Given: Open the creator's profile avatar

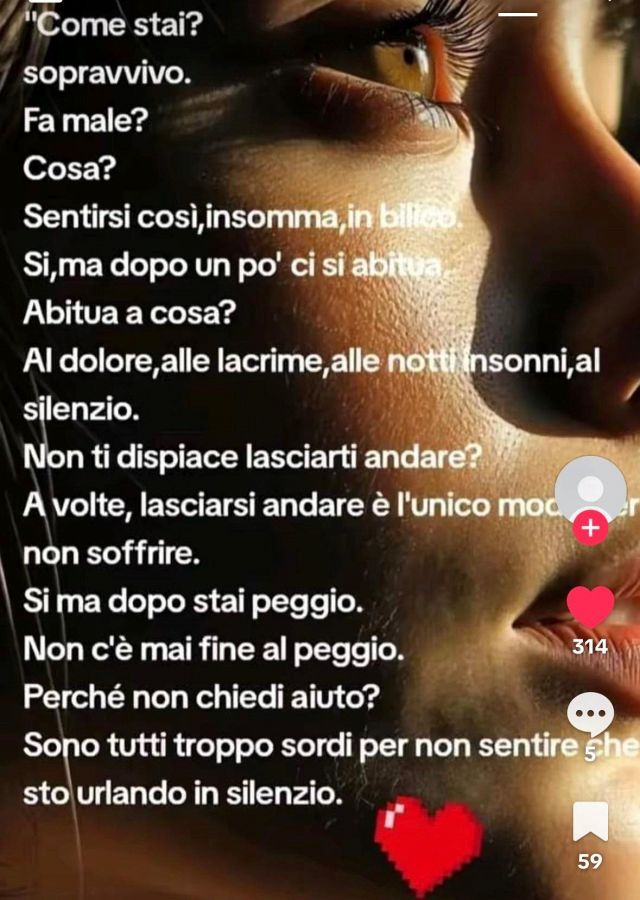Looking at the screenshot, I should [x=590, y=489].
